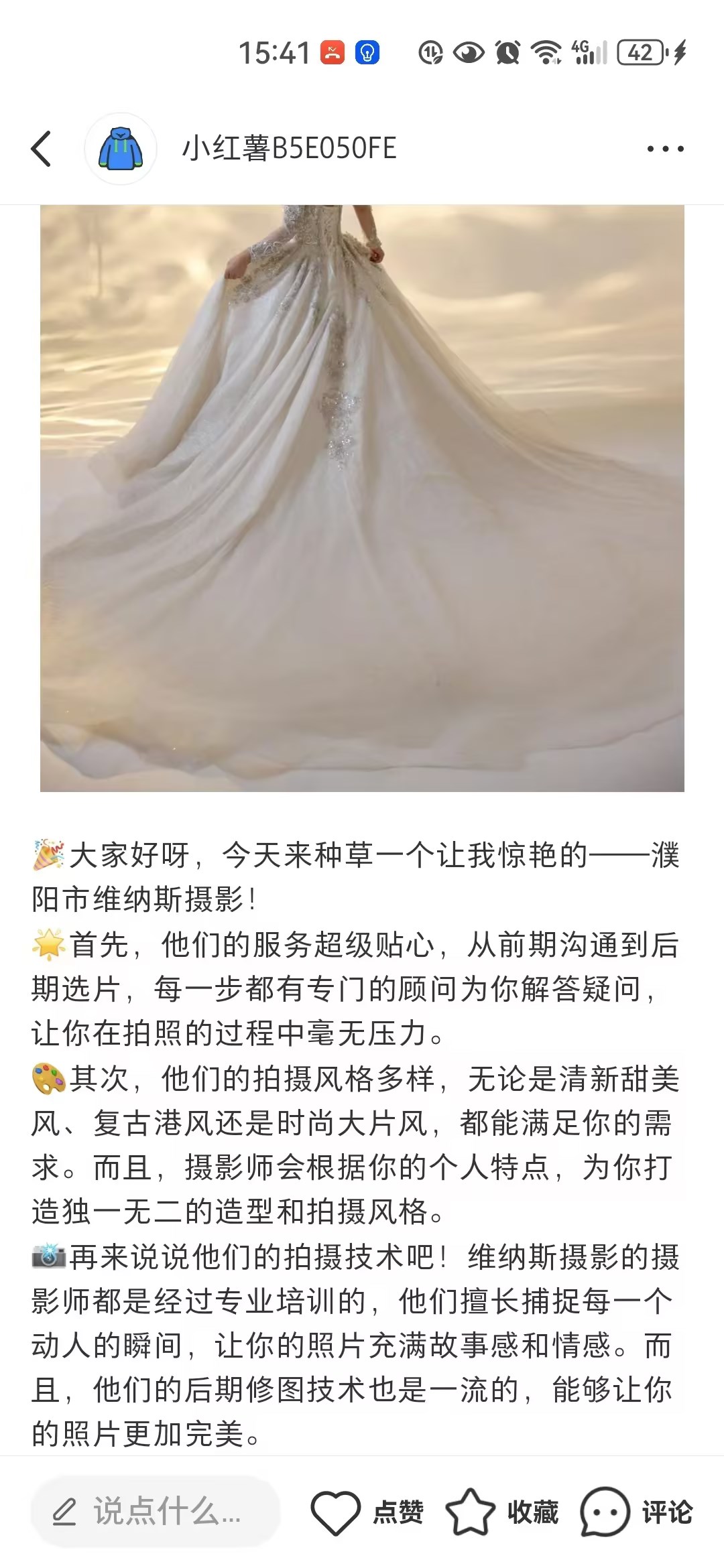Open the user profile 小红薯B5E050FE
The image size is (724, 1568).
pos(289,148)
